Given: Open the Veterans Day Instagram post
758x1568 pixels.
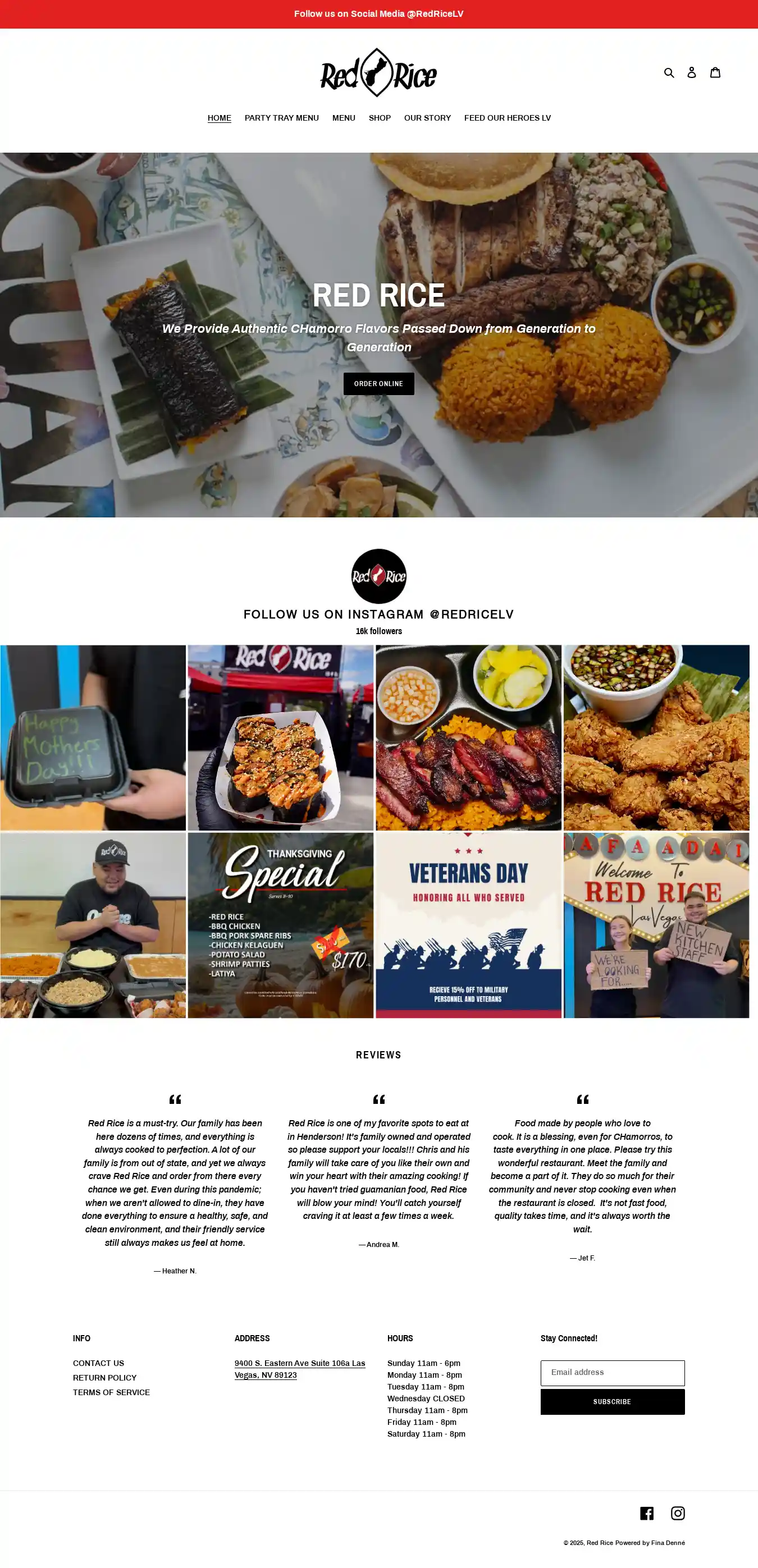Looking at the screenshot, I should pyautogui.click(x=468, y=925).
